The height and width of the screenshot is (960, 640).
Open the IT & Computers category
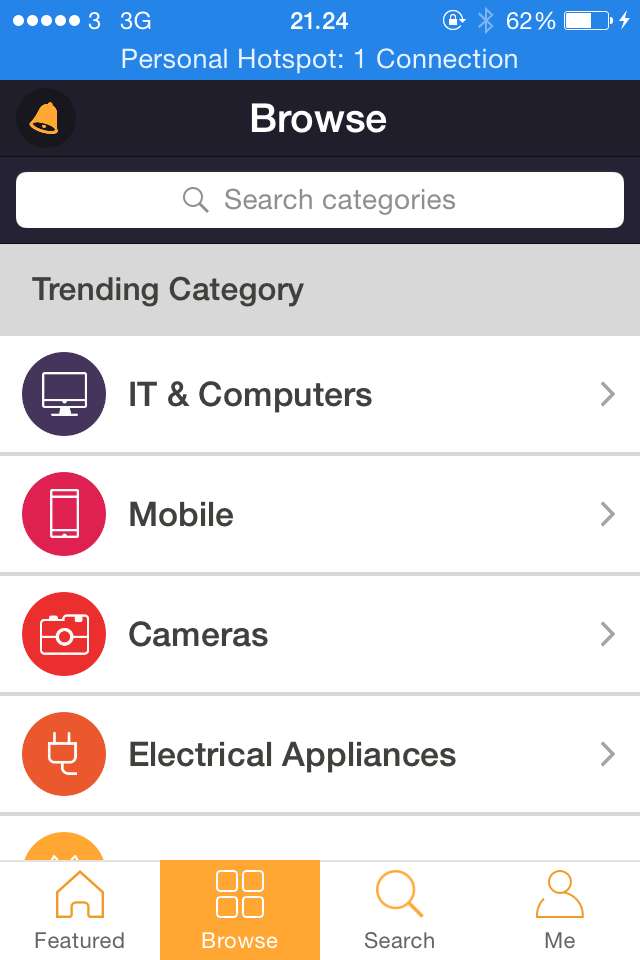(320, 395)
